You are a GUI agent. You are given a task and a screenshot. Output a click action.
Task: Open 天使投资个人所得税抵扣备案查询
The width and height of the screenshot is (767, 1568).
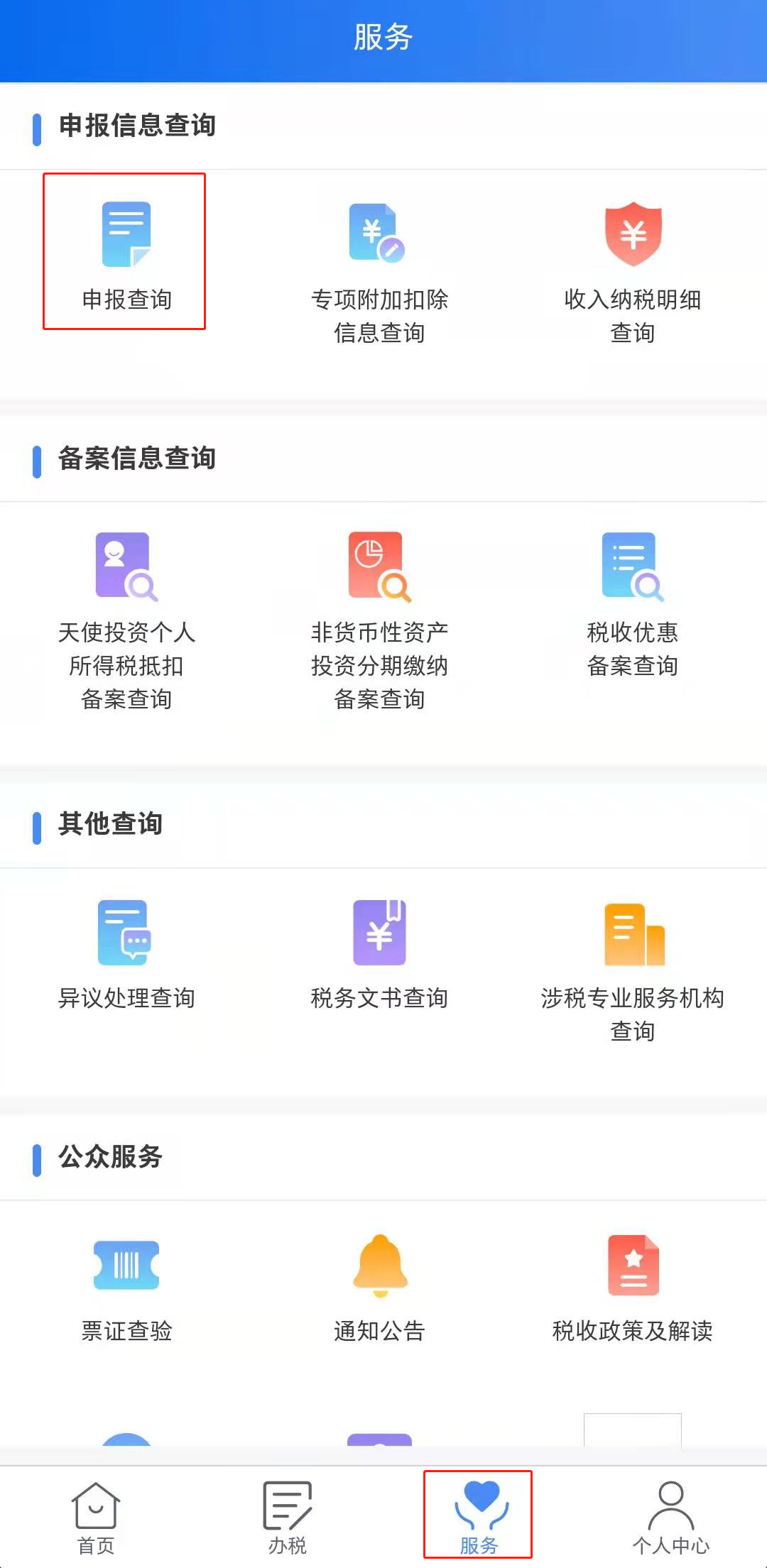(x=126, y=621)
